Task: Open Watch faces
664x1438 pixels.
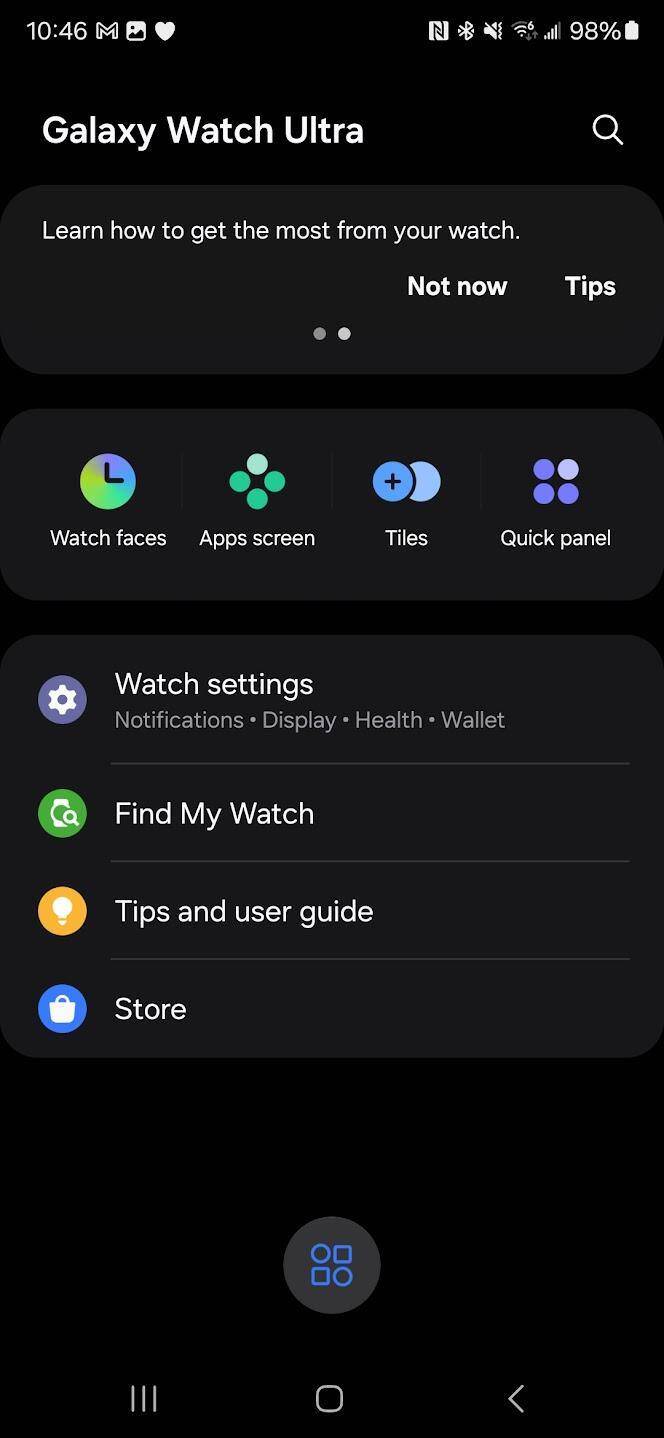Action: point(108,500)
